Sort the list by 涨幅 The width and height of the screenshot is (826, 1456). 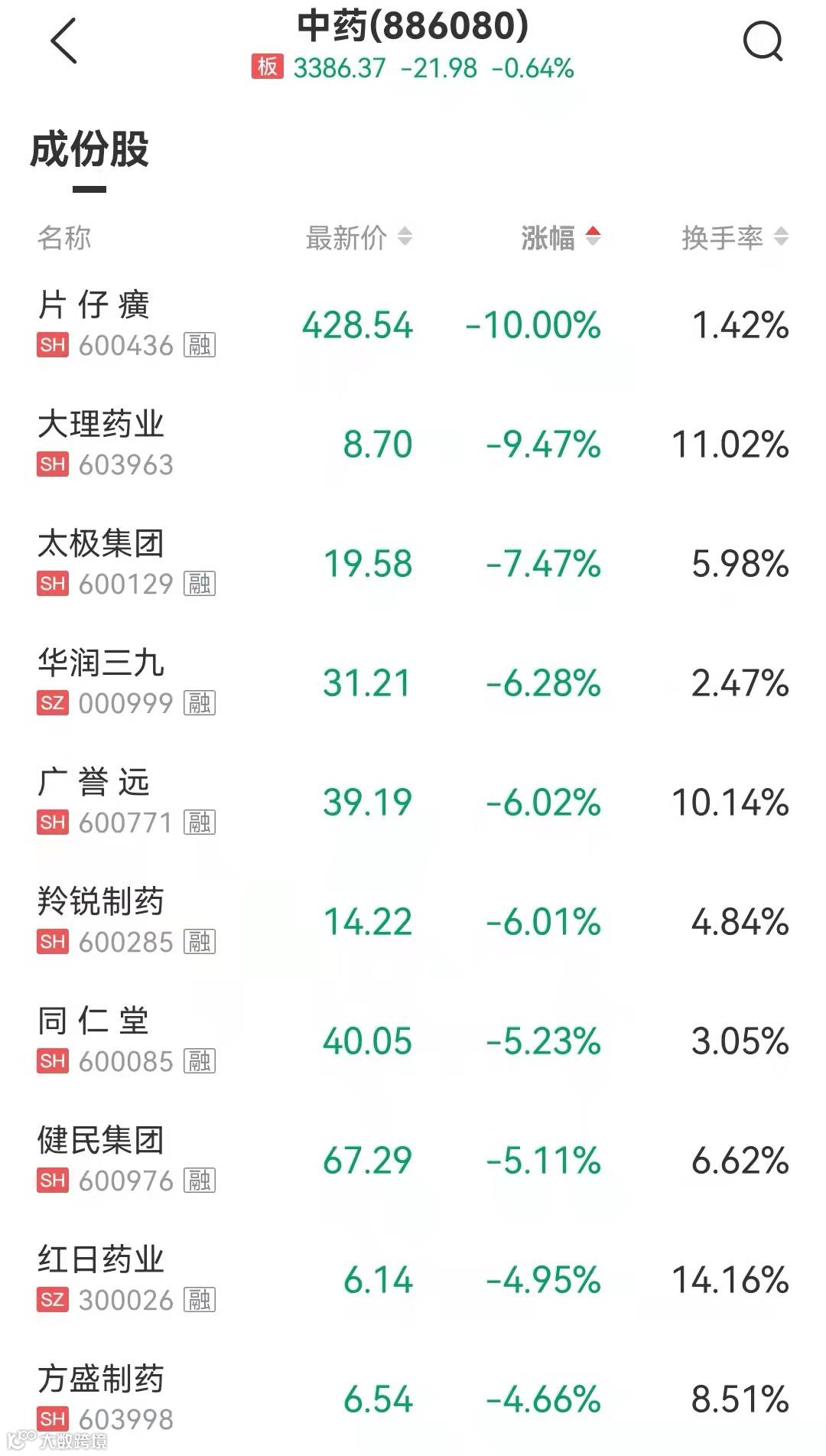(x=560, y=238)
